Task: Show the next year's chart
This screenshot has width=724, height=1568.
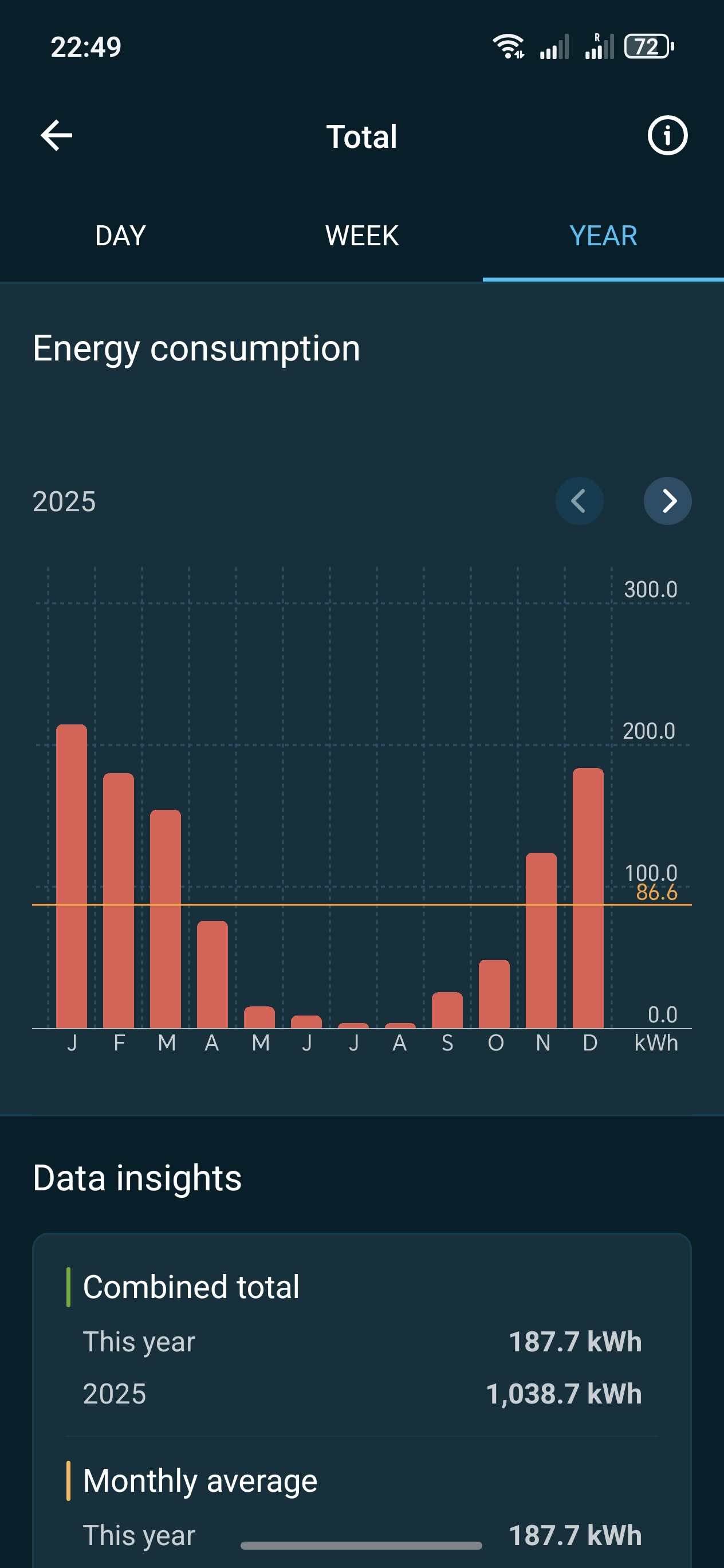Action: pyautogui.click(x=667, y=501)
